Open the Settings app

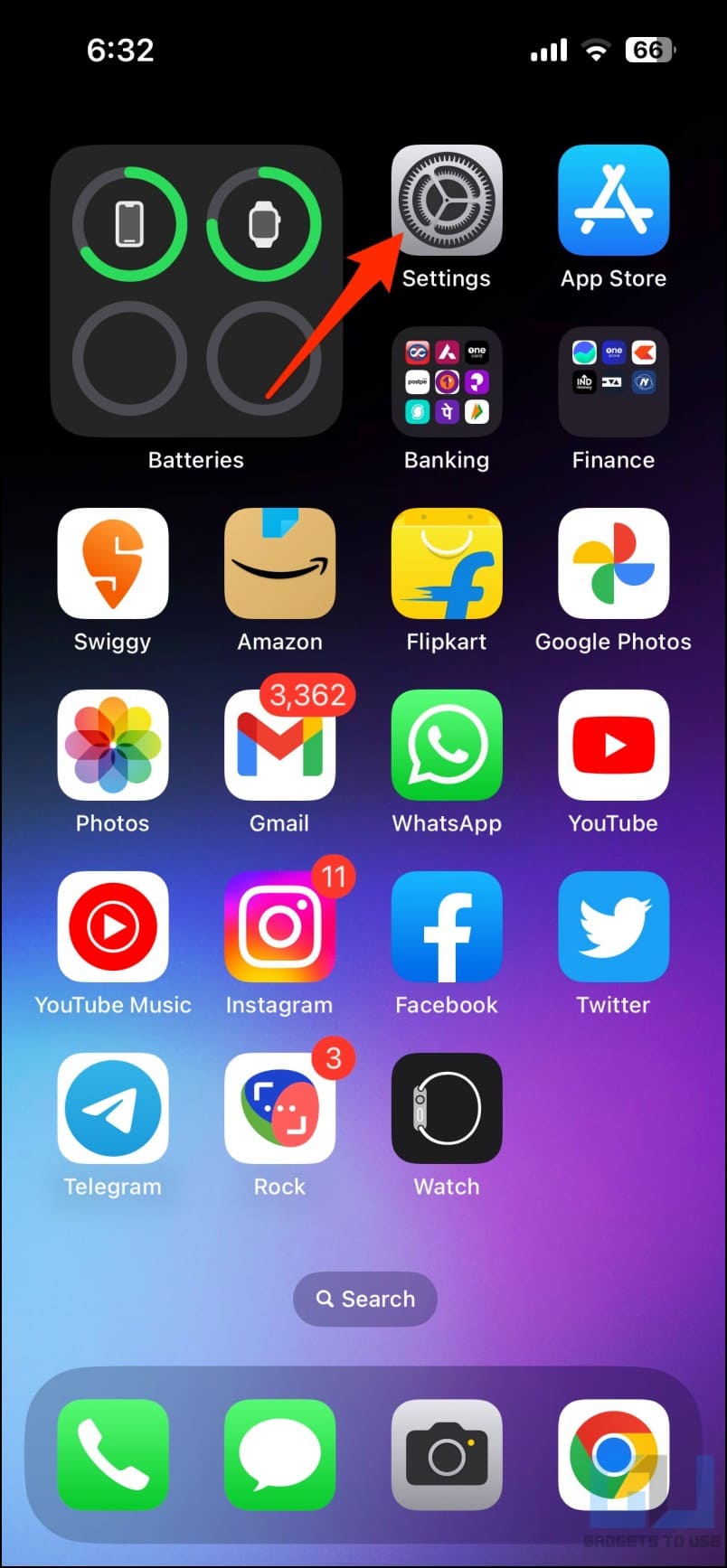coord(447,200)
